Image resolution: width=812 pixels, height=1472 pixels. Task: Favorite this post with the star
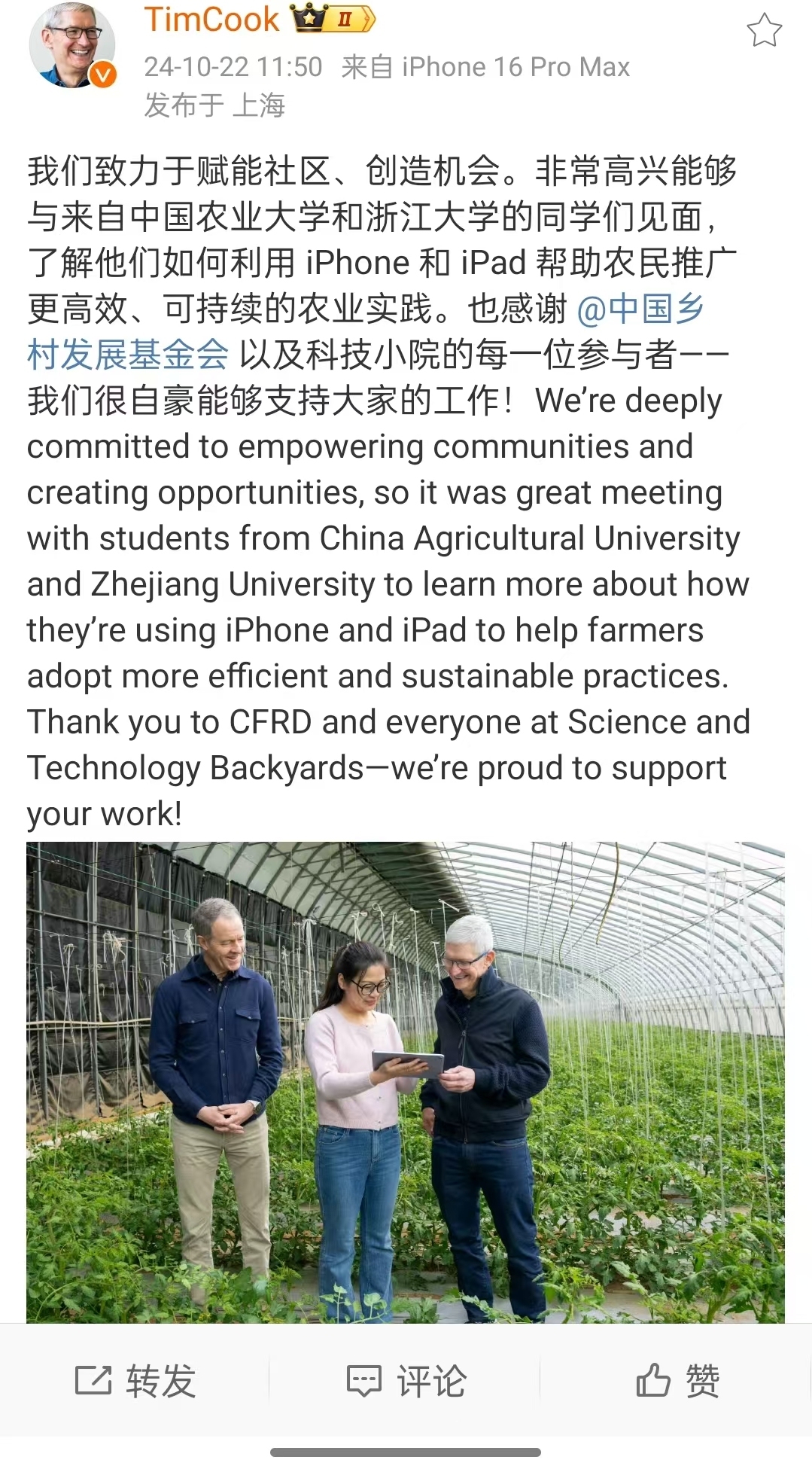[764, 31]
